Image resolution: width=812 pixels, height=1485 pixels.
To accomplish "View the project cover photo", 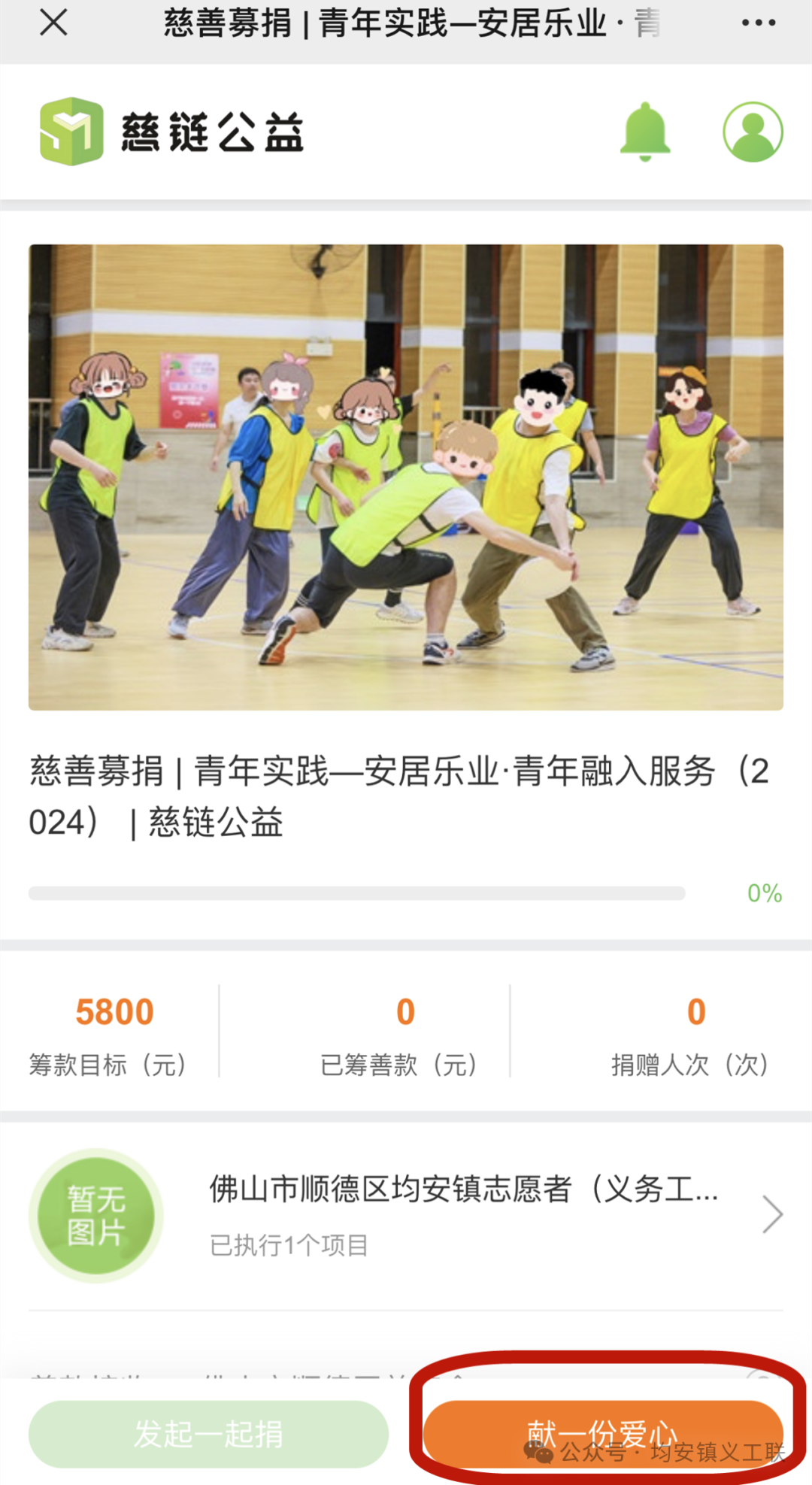I will 406,477.
